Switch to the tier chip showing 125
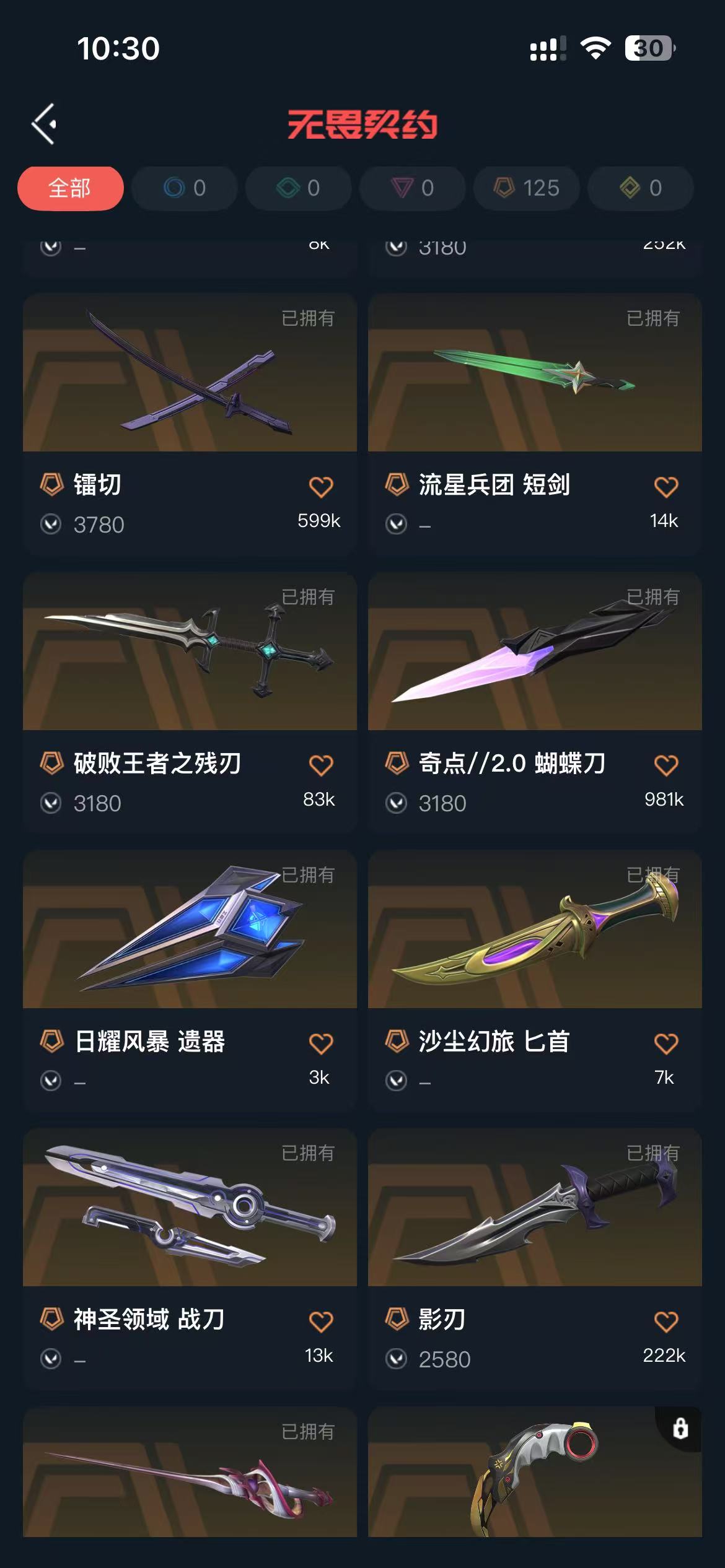The width and height of the screenshot is (725, 1568). pyautogui.click(x=527, y=188)
